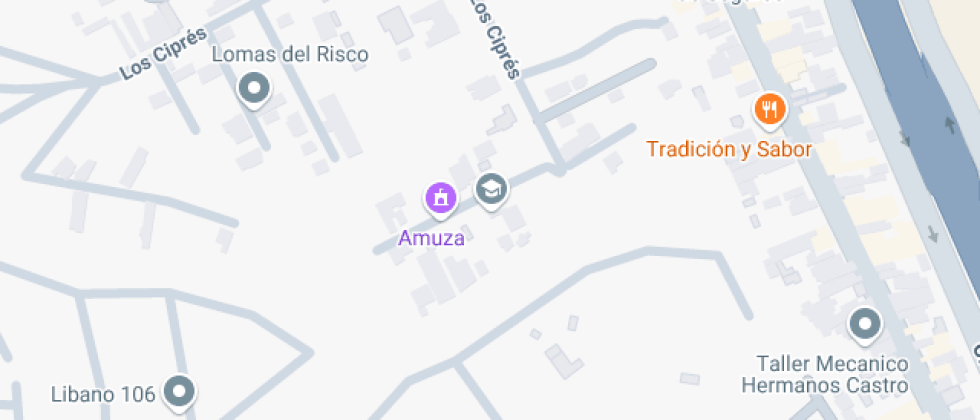The image size is (980, 420).
Task: Select the Taller Mecanico Hermanos Castro pin
Action: 865,325
